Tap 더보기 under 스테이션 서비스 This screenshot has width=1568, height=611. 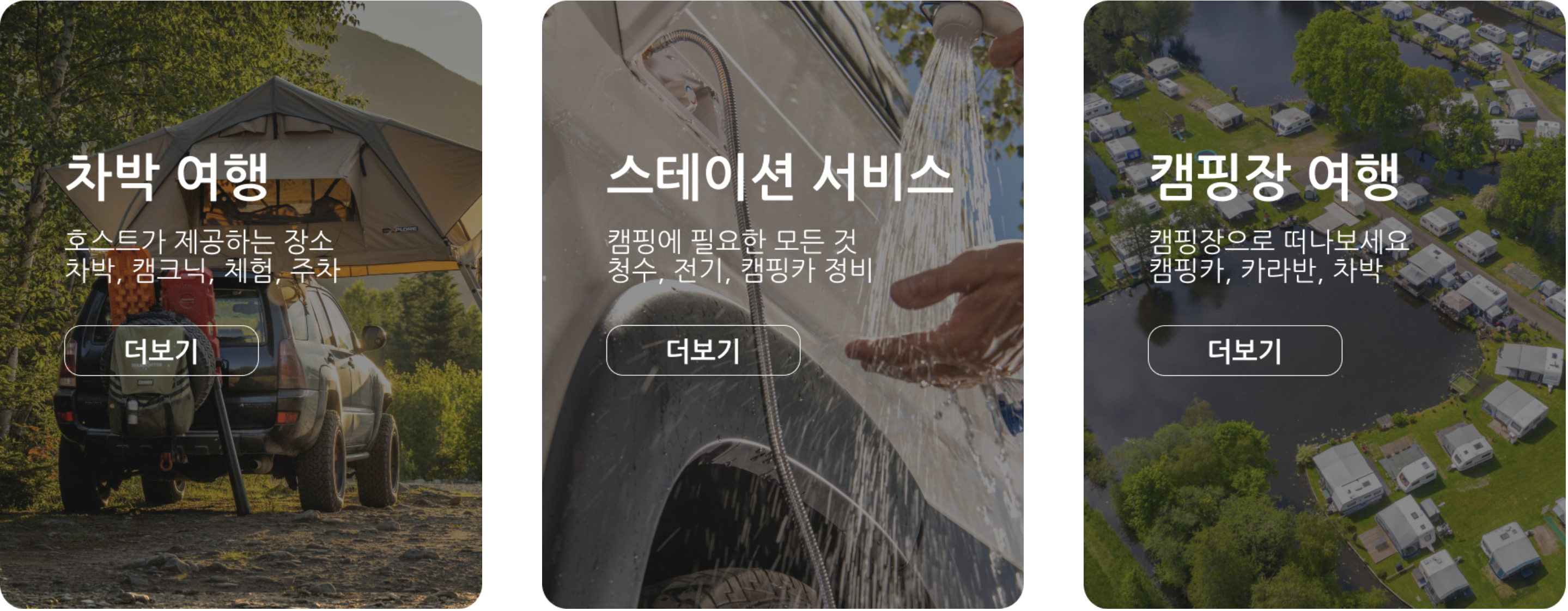tap(703, 351)
